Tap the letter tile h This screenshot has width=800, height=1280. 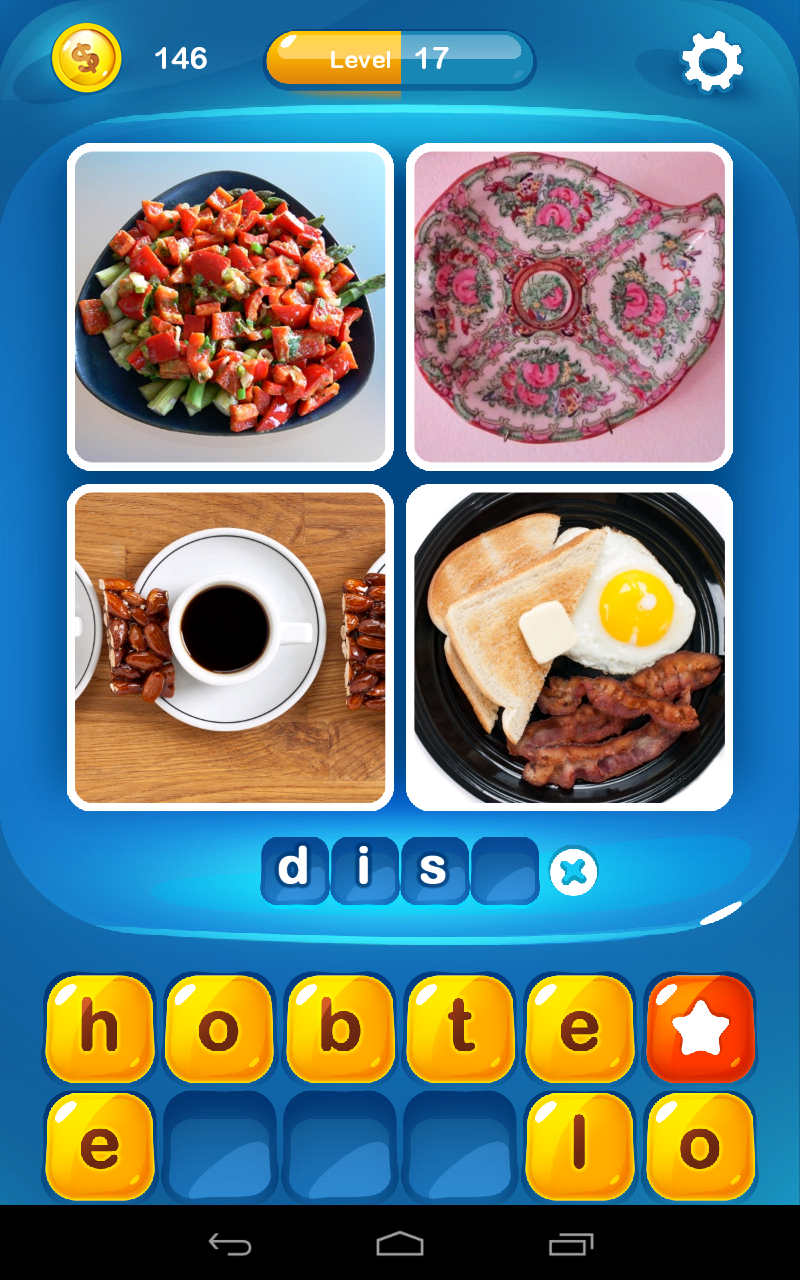98,1028
